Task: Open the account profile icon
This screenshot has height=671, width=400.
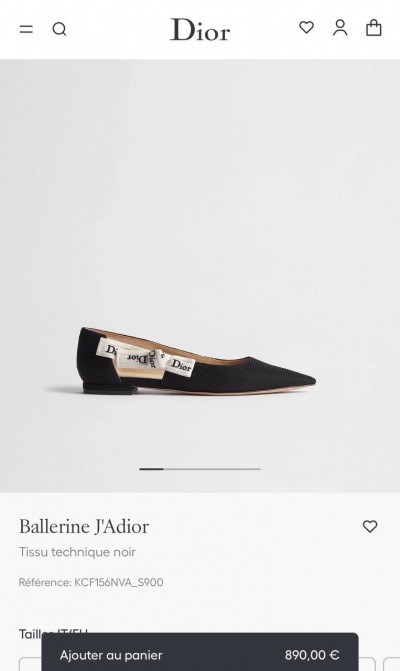Action: point(340,28)
